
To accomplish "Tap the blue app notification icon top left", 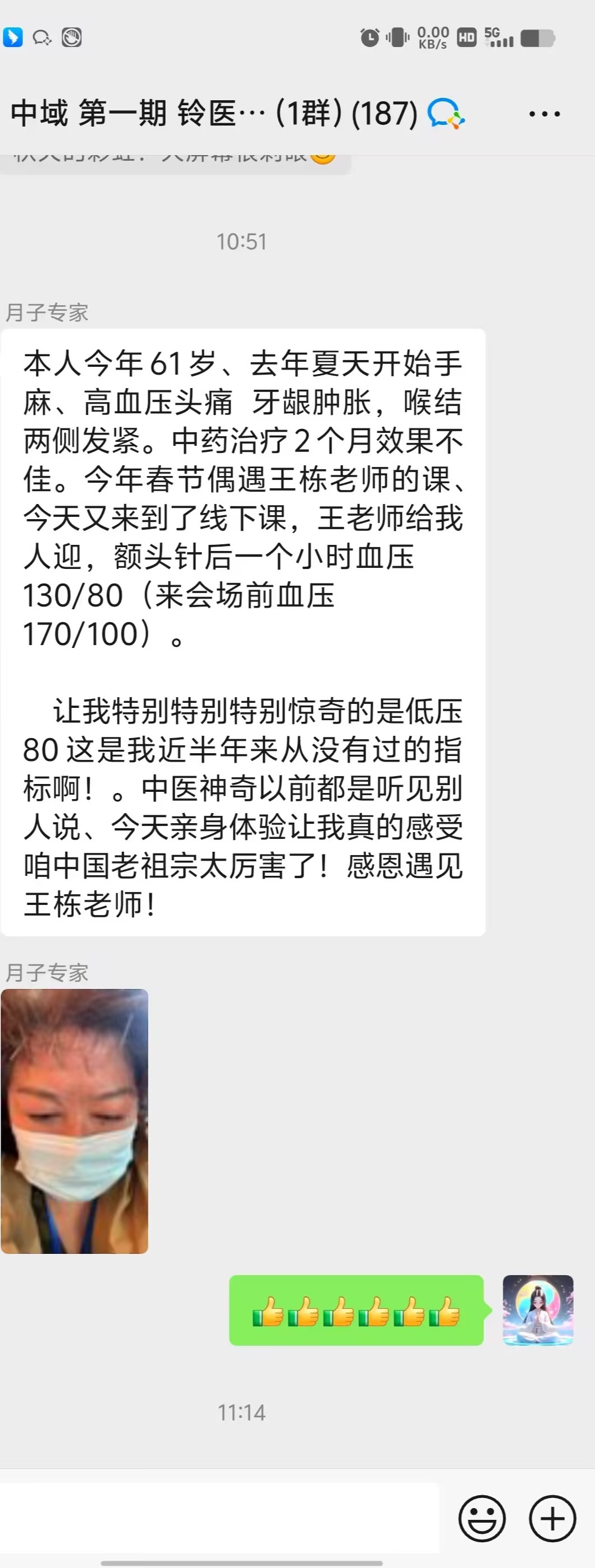I will tap(13, 38).
